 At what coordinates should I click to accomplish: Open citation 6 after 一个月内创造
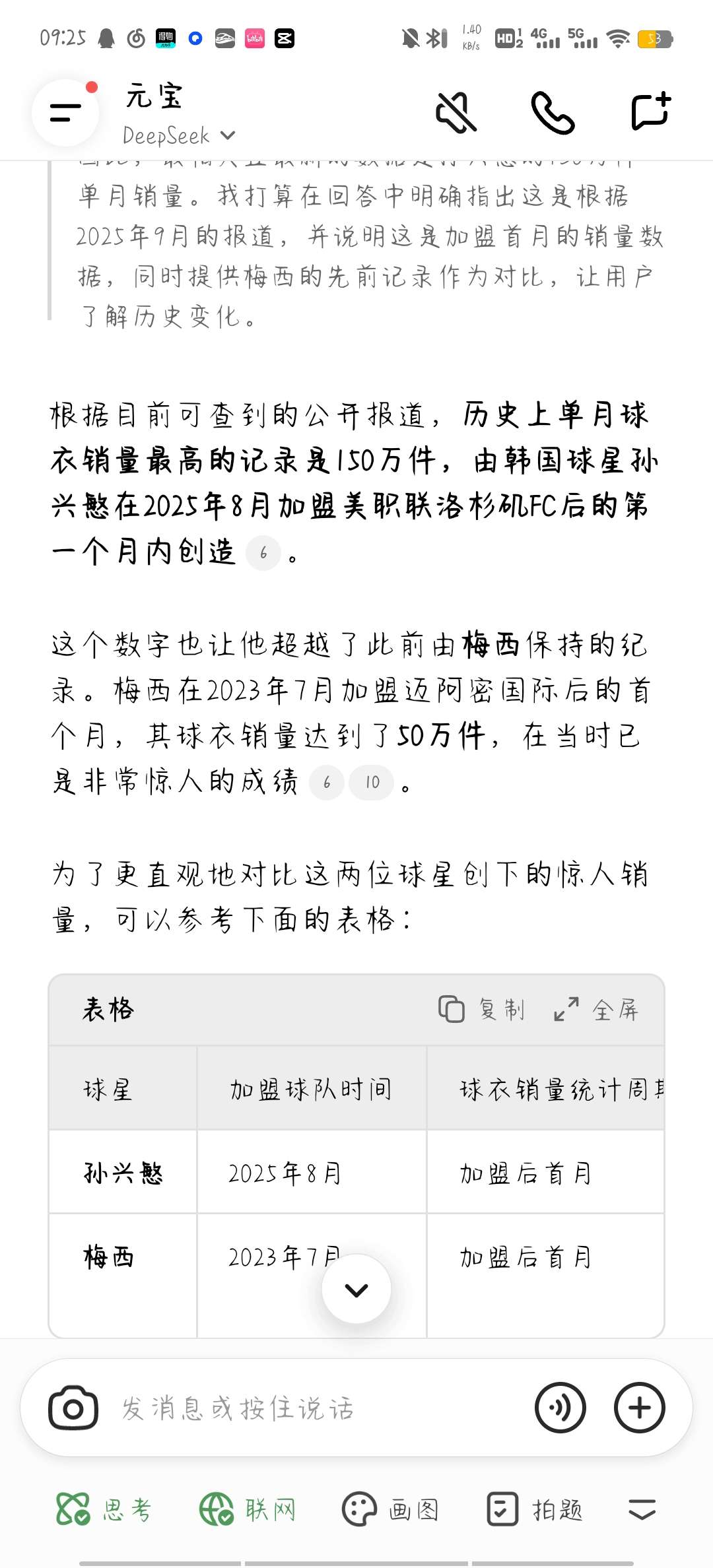coord(263,553)
